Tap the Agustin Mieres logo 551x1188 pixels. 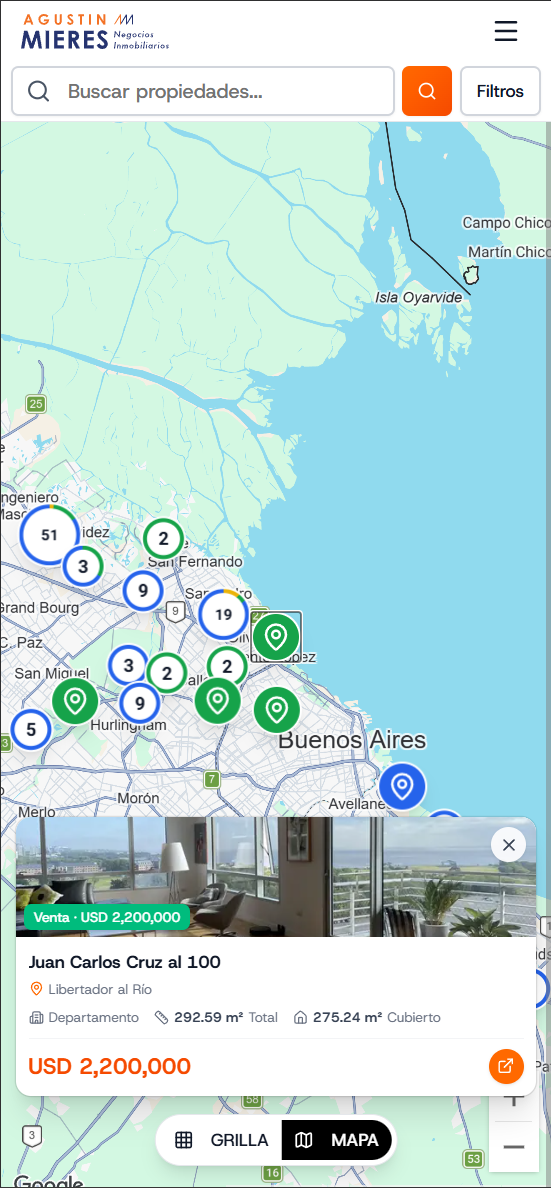(x=95, y=31)
